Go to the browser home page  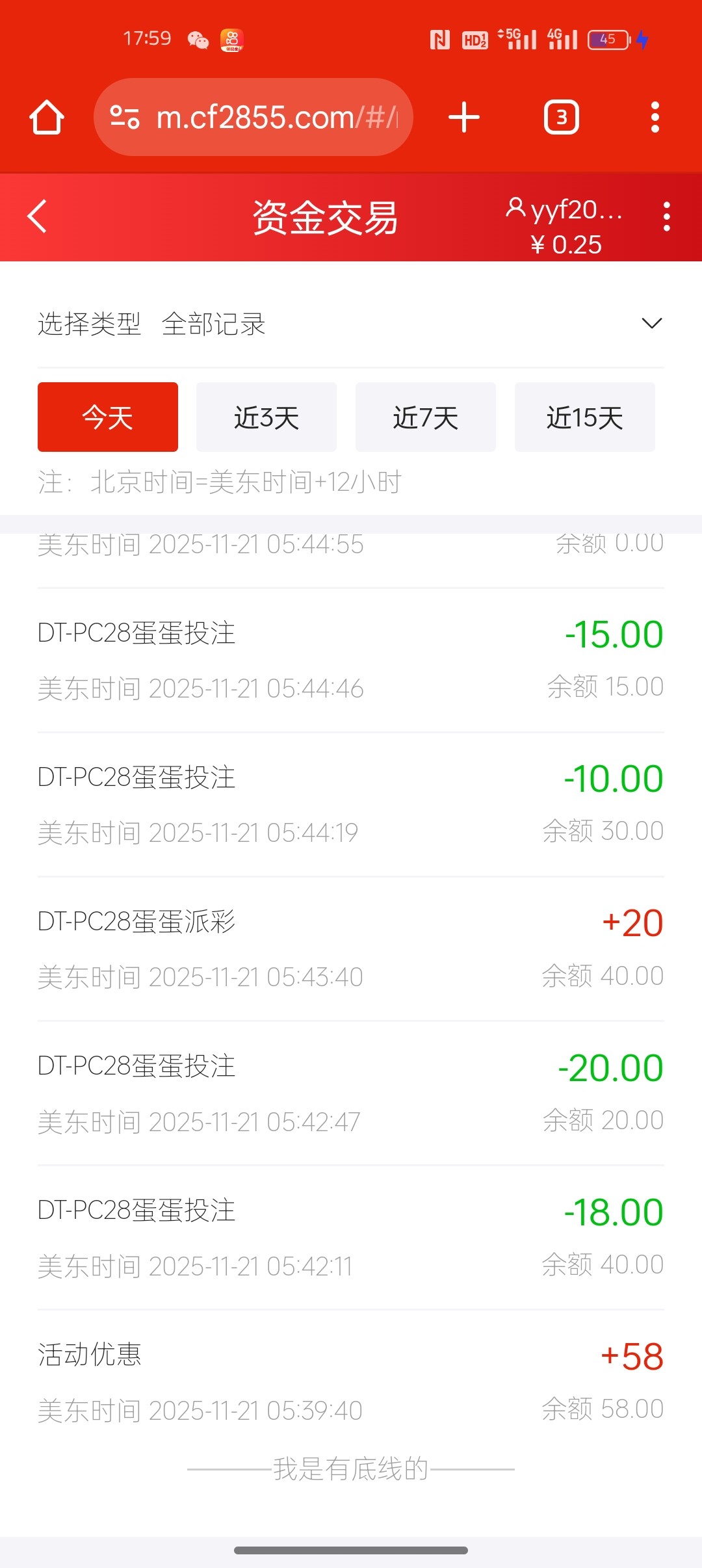tap(47, 118)
